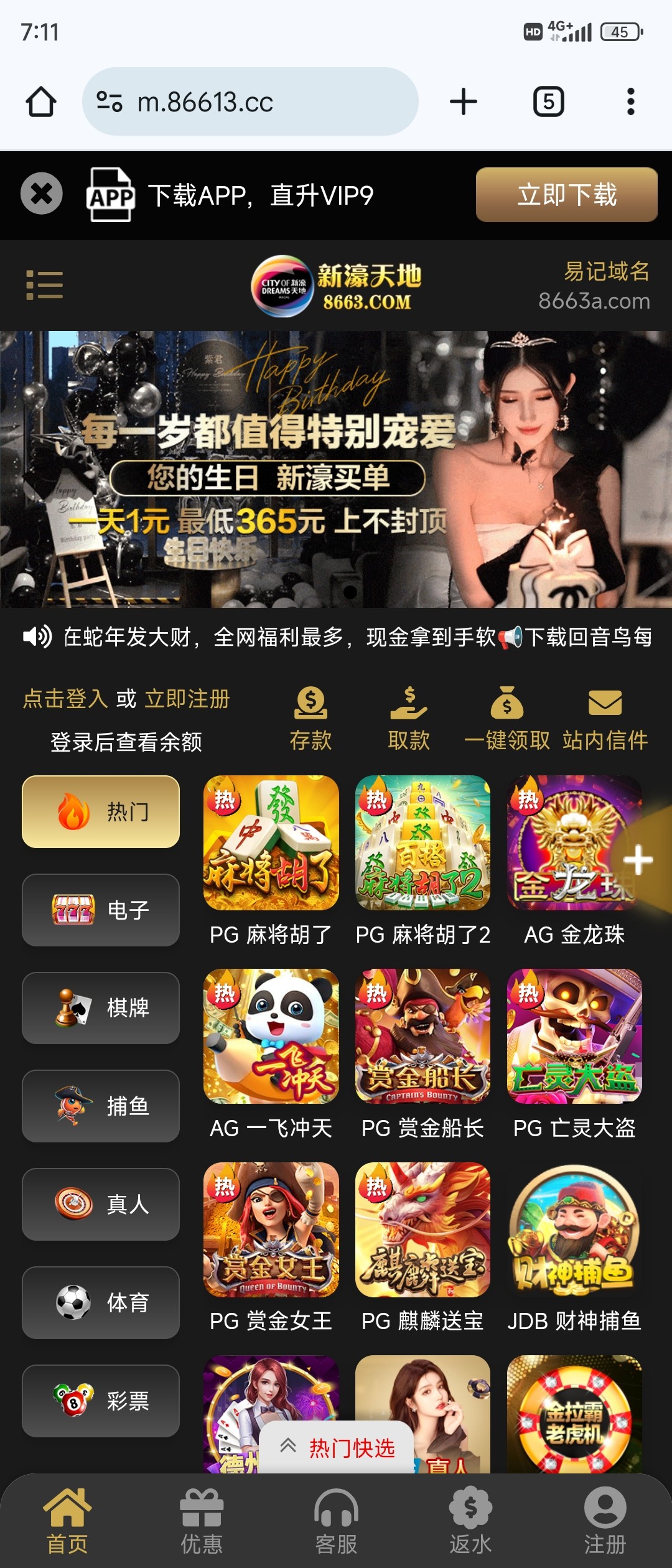Open the browser overflow menu
Image resolution: width=672 pixels, height=1568 pixels.
click(630, 101)
